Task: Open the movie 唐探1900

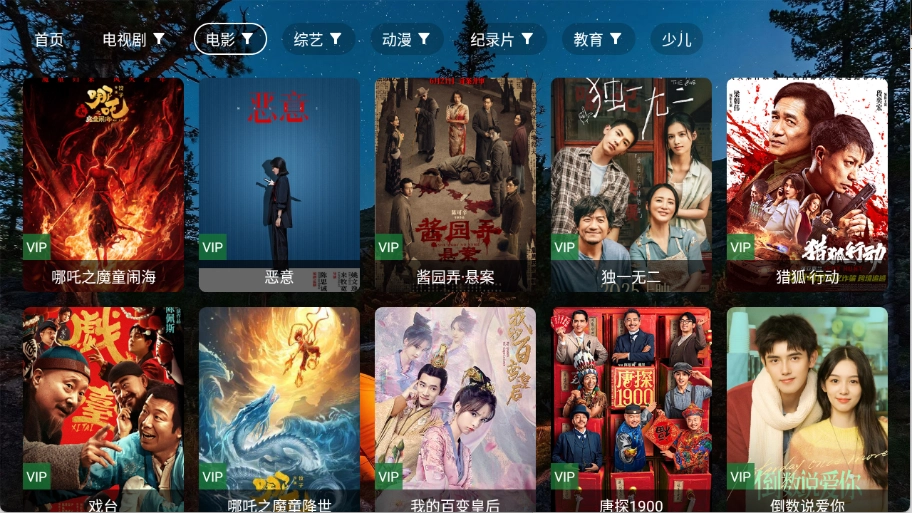Action: (x=631, y=410)
